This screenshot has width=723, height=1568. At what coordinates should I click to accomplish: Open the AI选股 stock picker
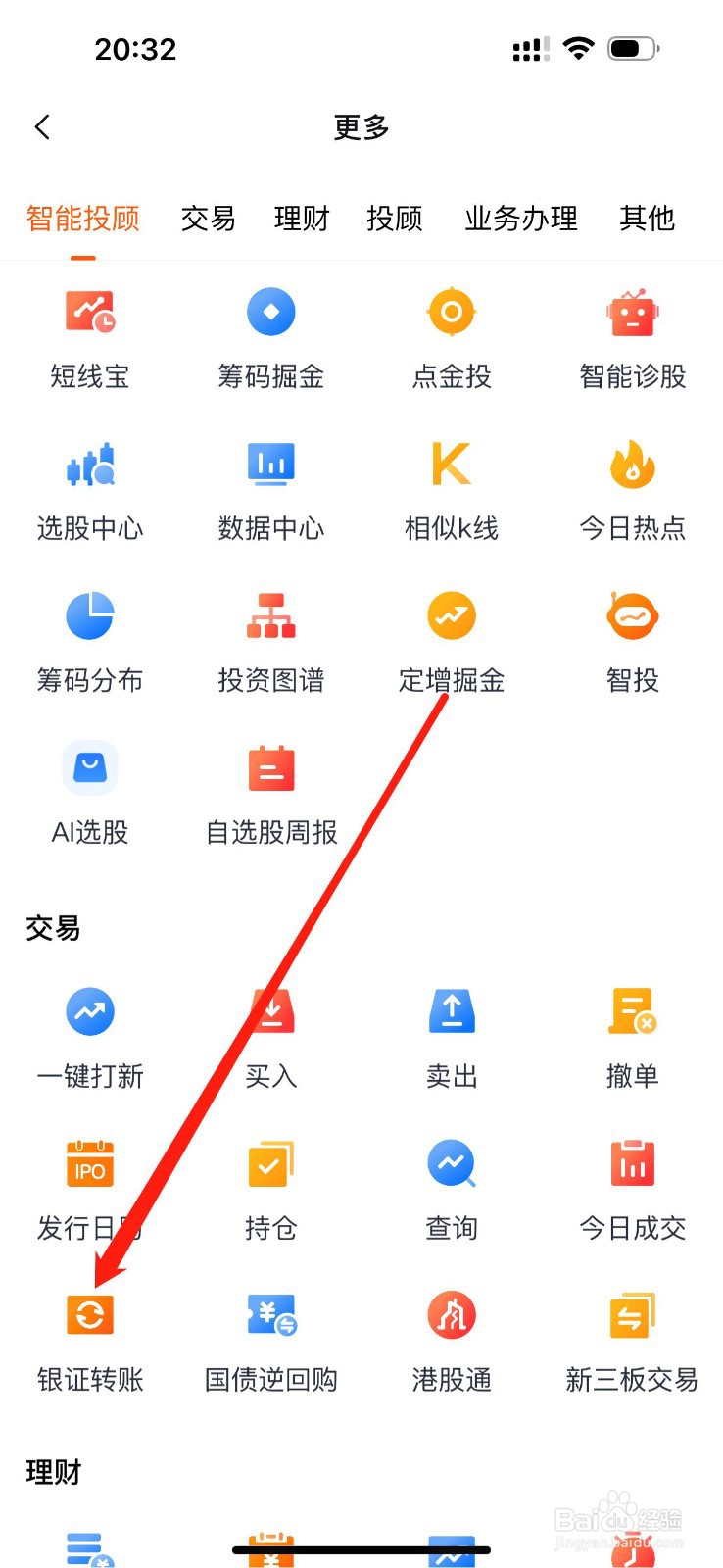coord(89,794)
